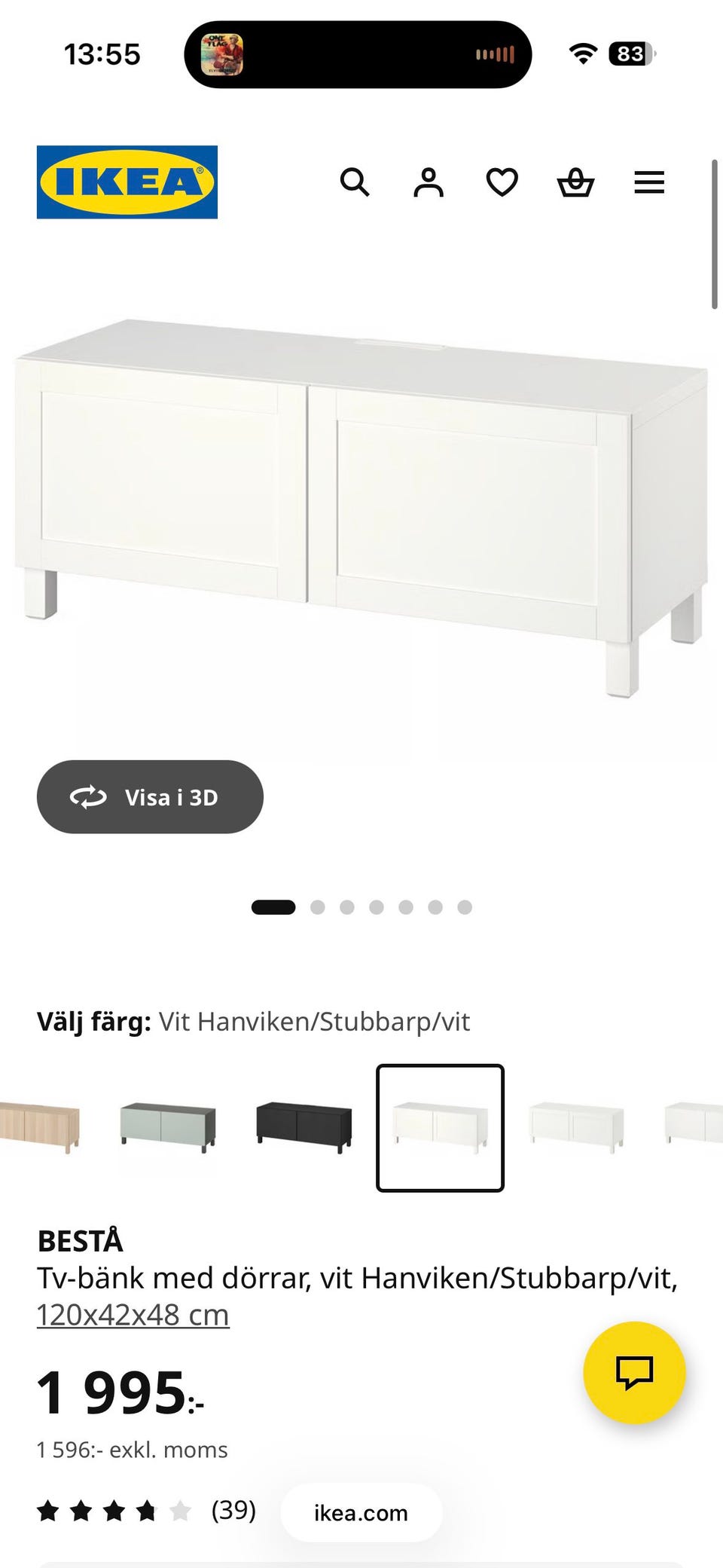Select the second image carousel dot
Viewport: 723px width, 1568px height.
pos(318,906)
